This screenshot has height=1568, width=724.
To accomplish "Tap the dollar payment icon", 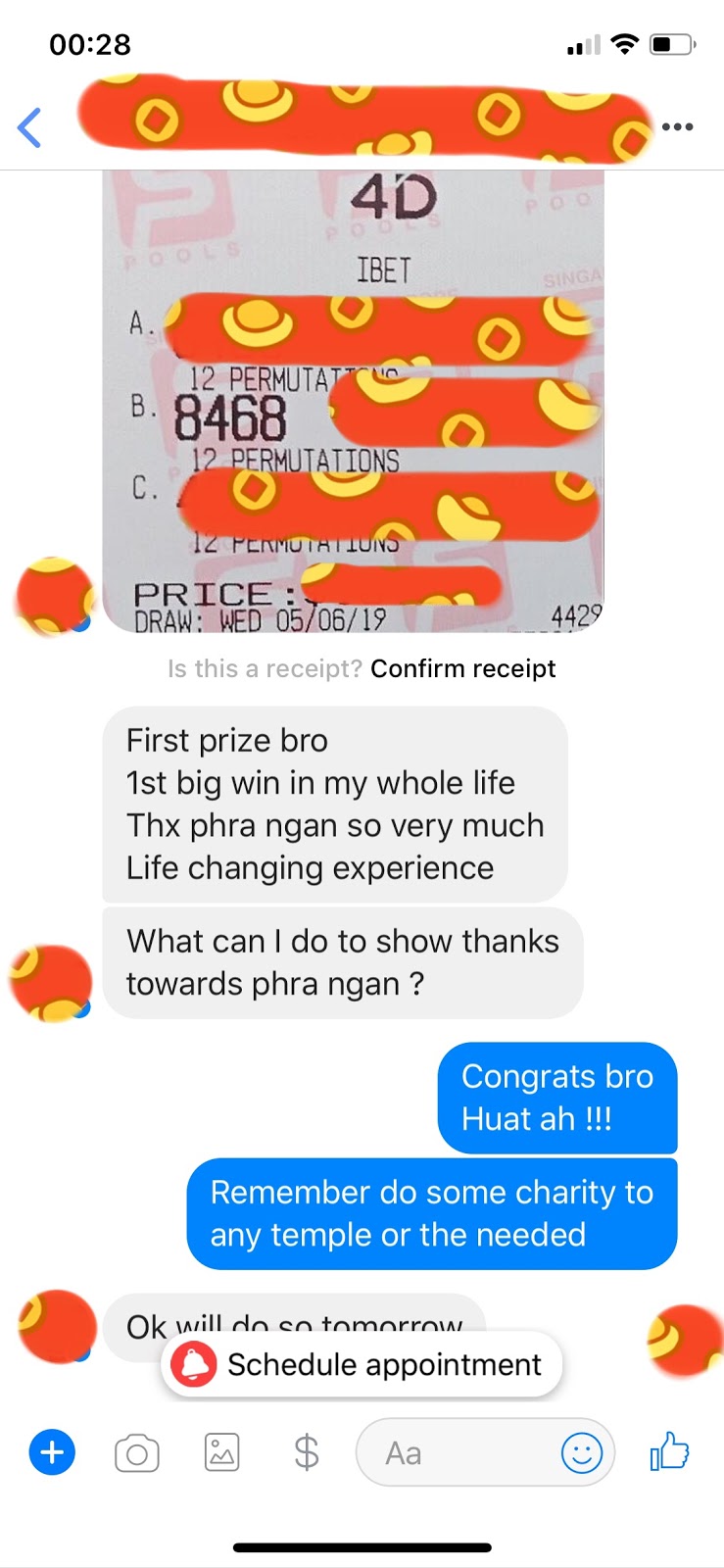I will (x=307, y=1452).
